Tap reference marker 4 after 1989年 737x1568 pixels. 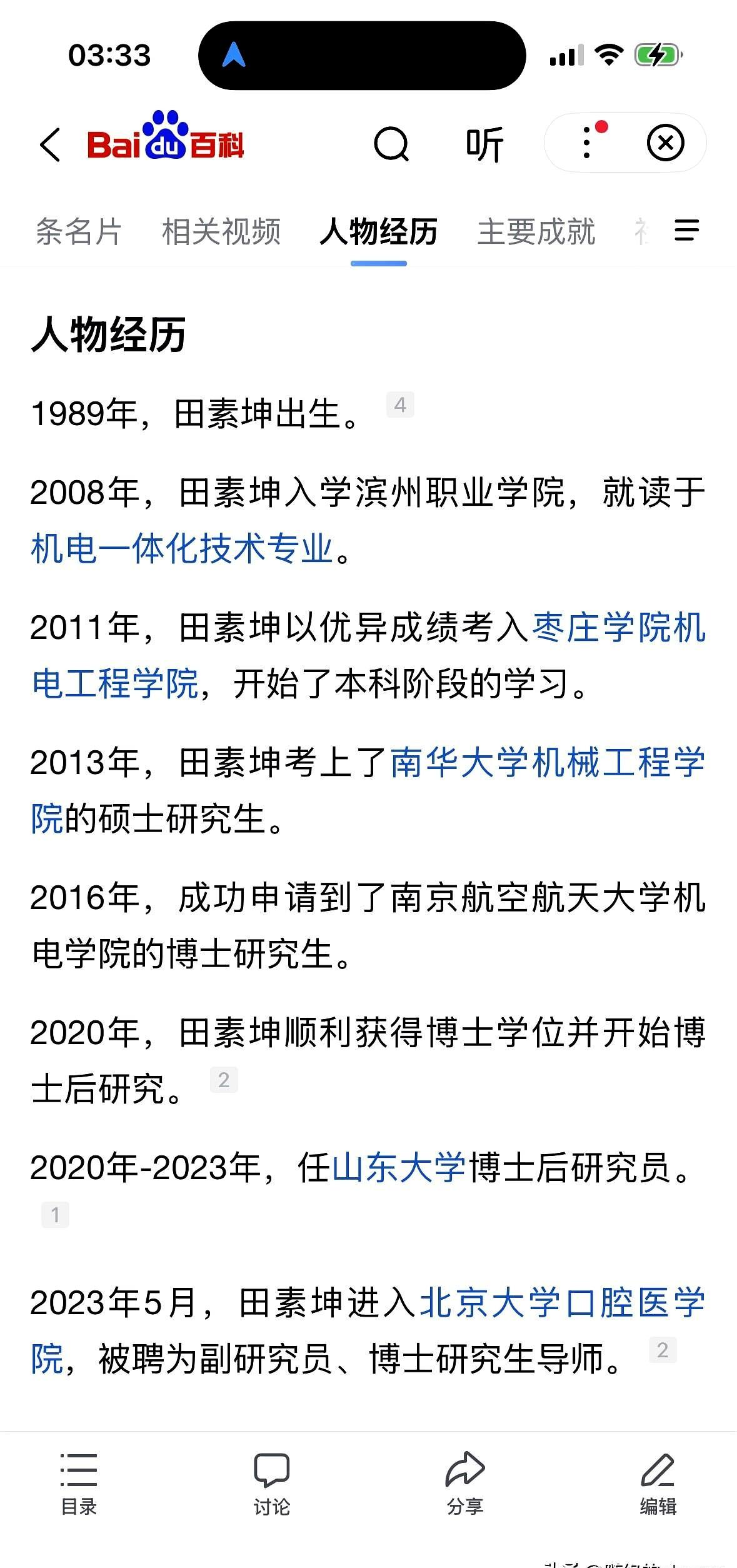(401, 406)
